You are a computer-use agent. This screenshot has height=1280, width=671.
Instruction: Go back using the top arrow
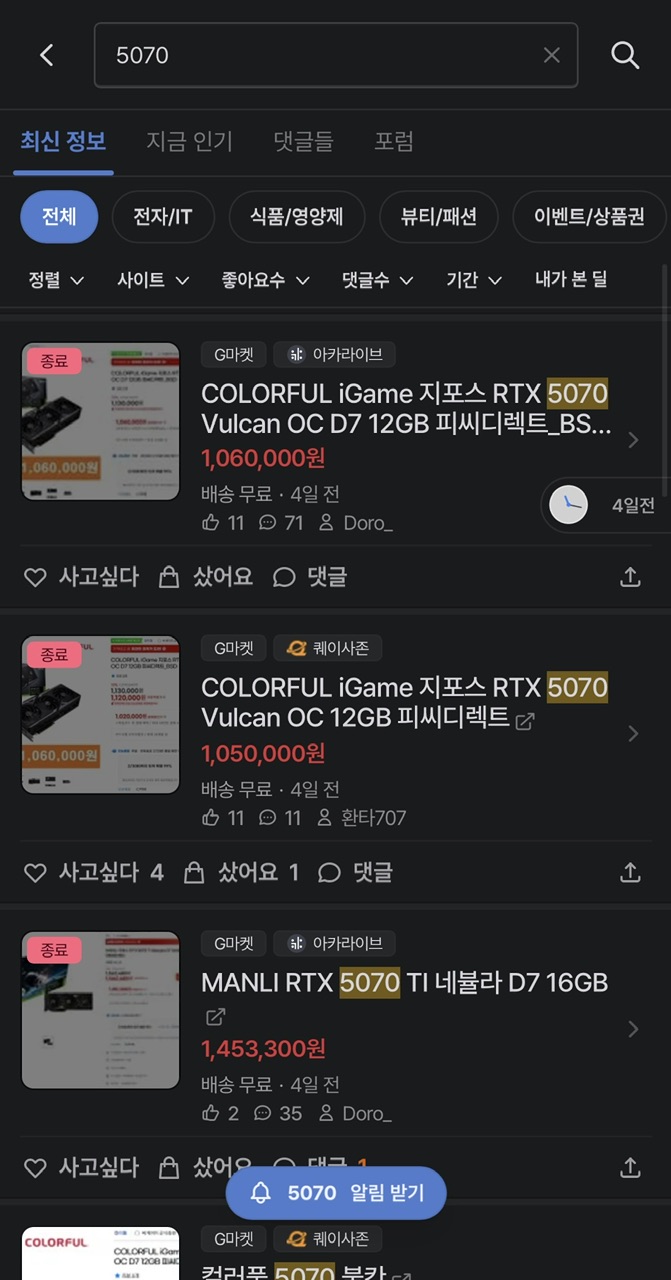(46, 55)
